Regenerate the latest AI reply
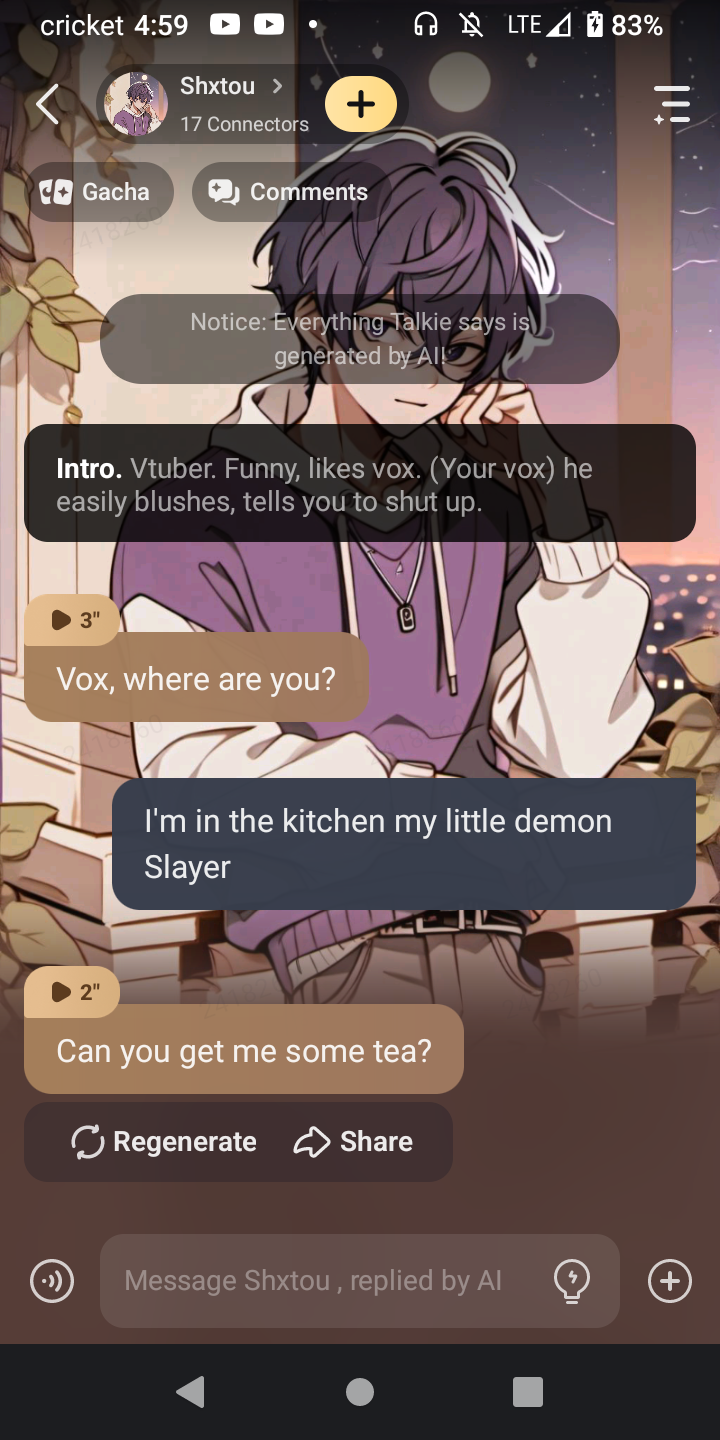720x1440 pixels. pos(164,1142)
